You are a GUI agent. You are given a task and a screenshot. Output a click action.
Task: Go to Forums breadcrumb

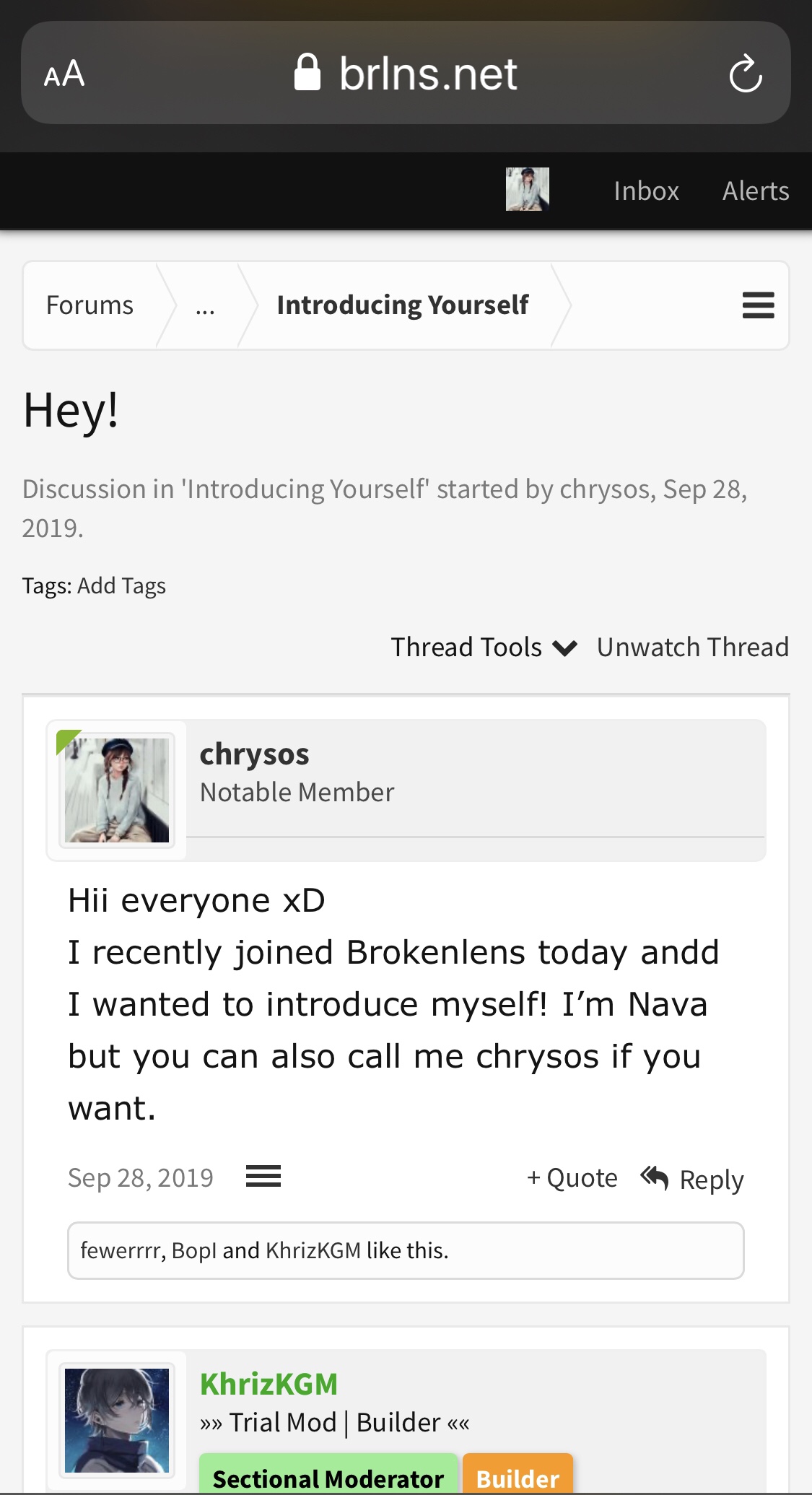pyautogui.click(x=90, y=305)
